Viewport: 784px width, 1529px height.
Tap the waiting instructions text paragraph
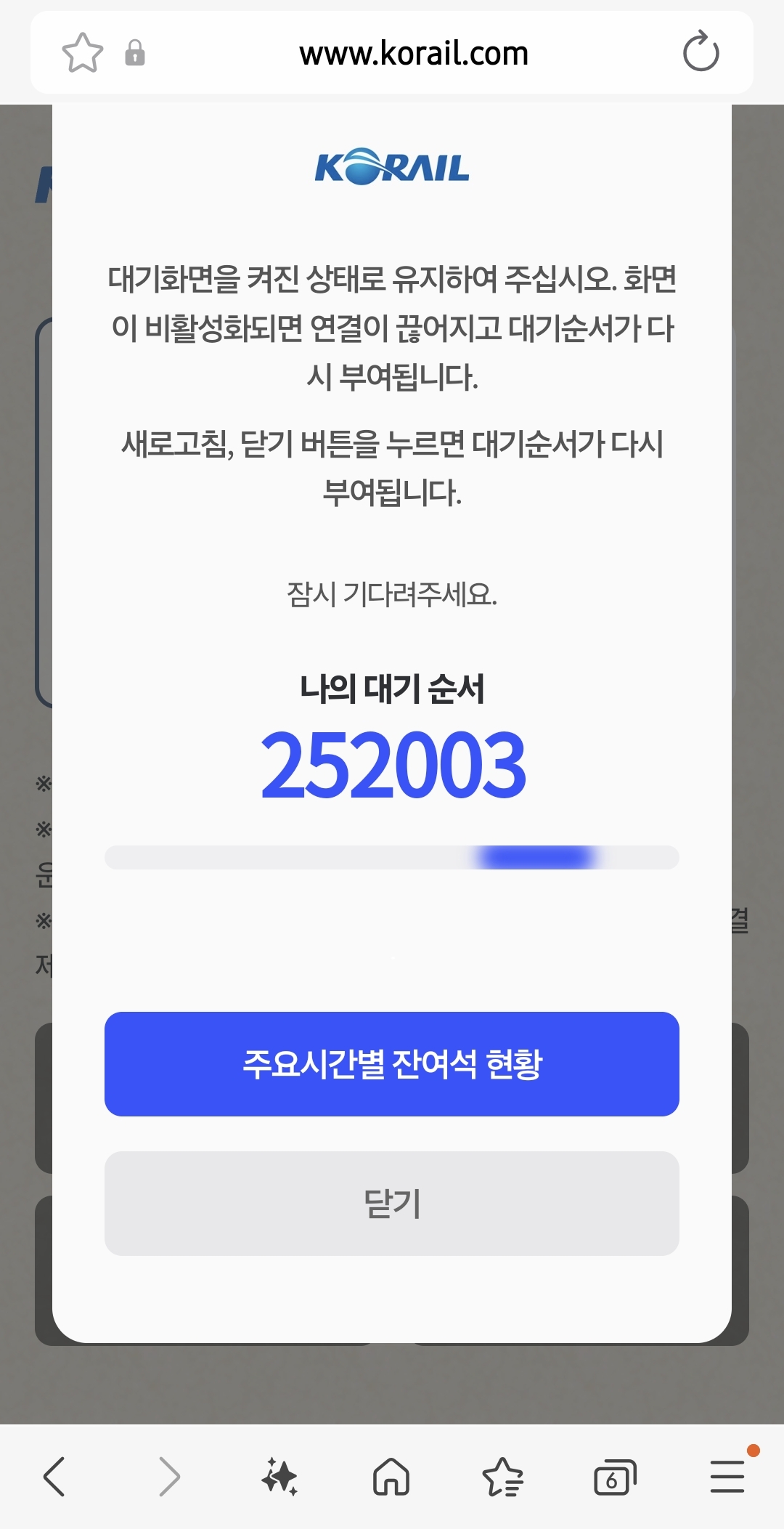[x=391, y=326]
